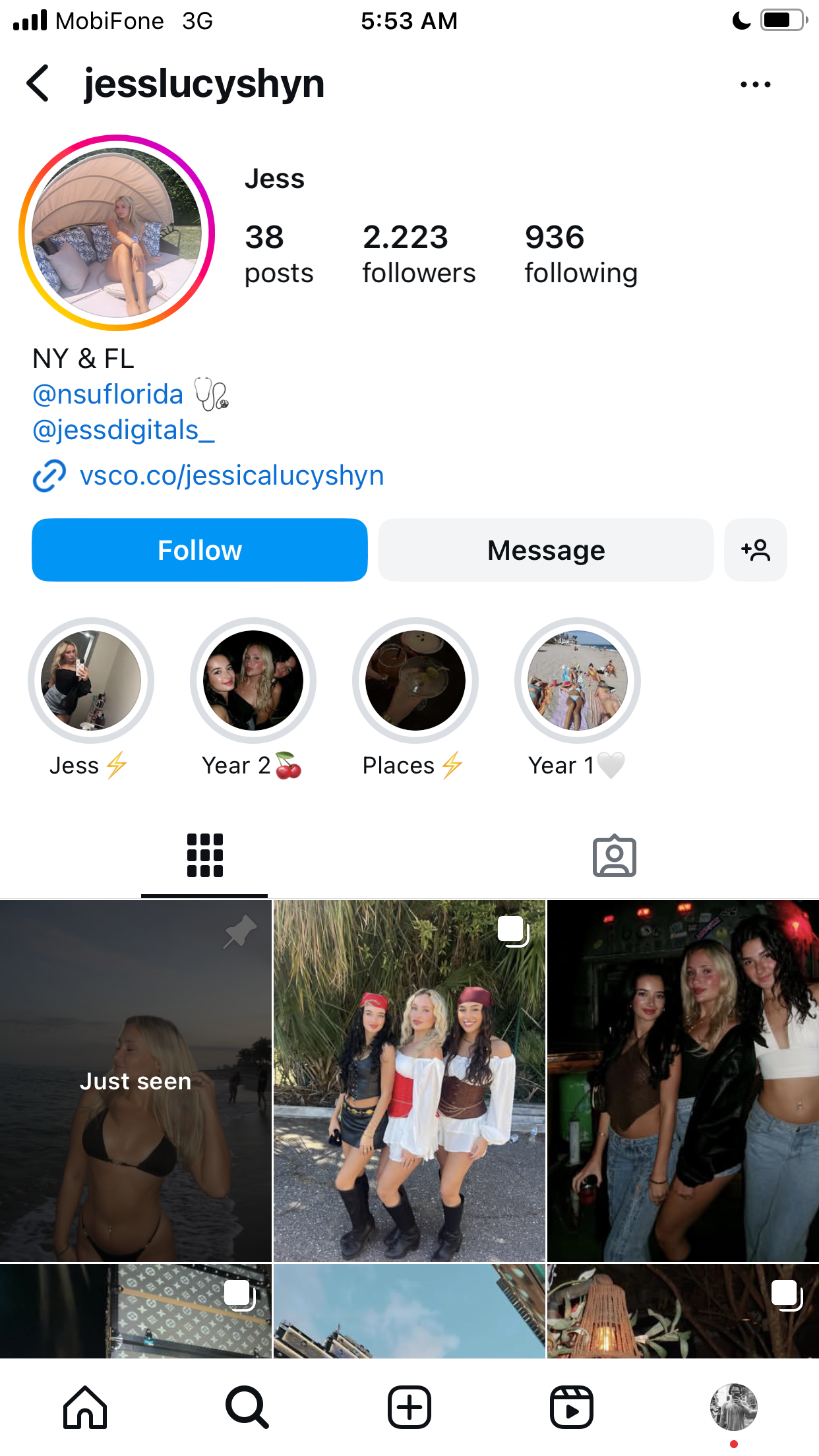Follow this account
The height and width of the screenshot is (1456, 819).
(x=200, y=550)
